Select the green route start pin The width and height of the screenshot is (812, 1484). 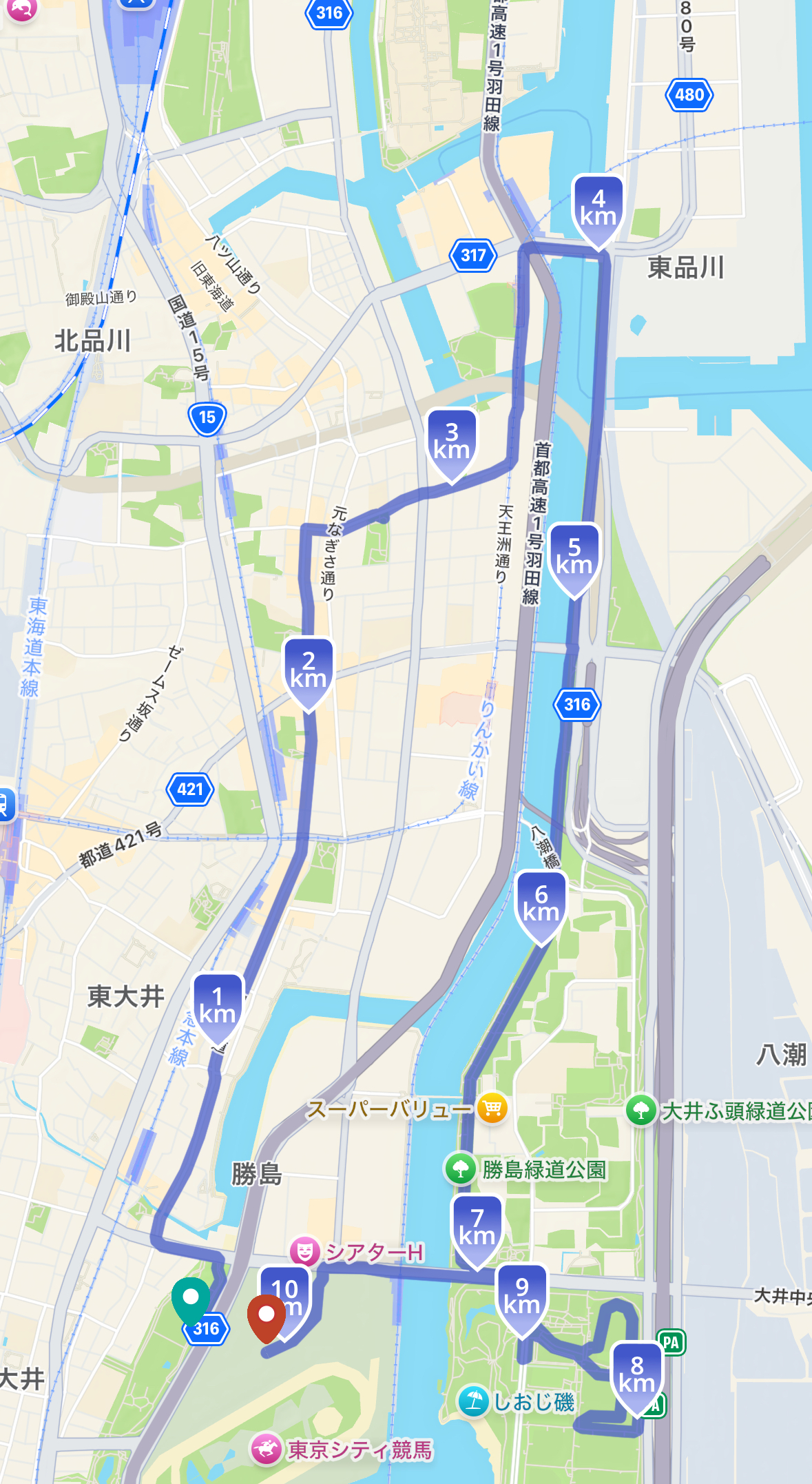click(x=191, y=1299)
